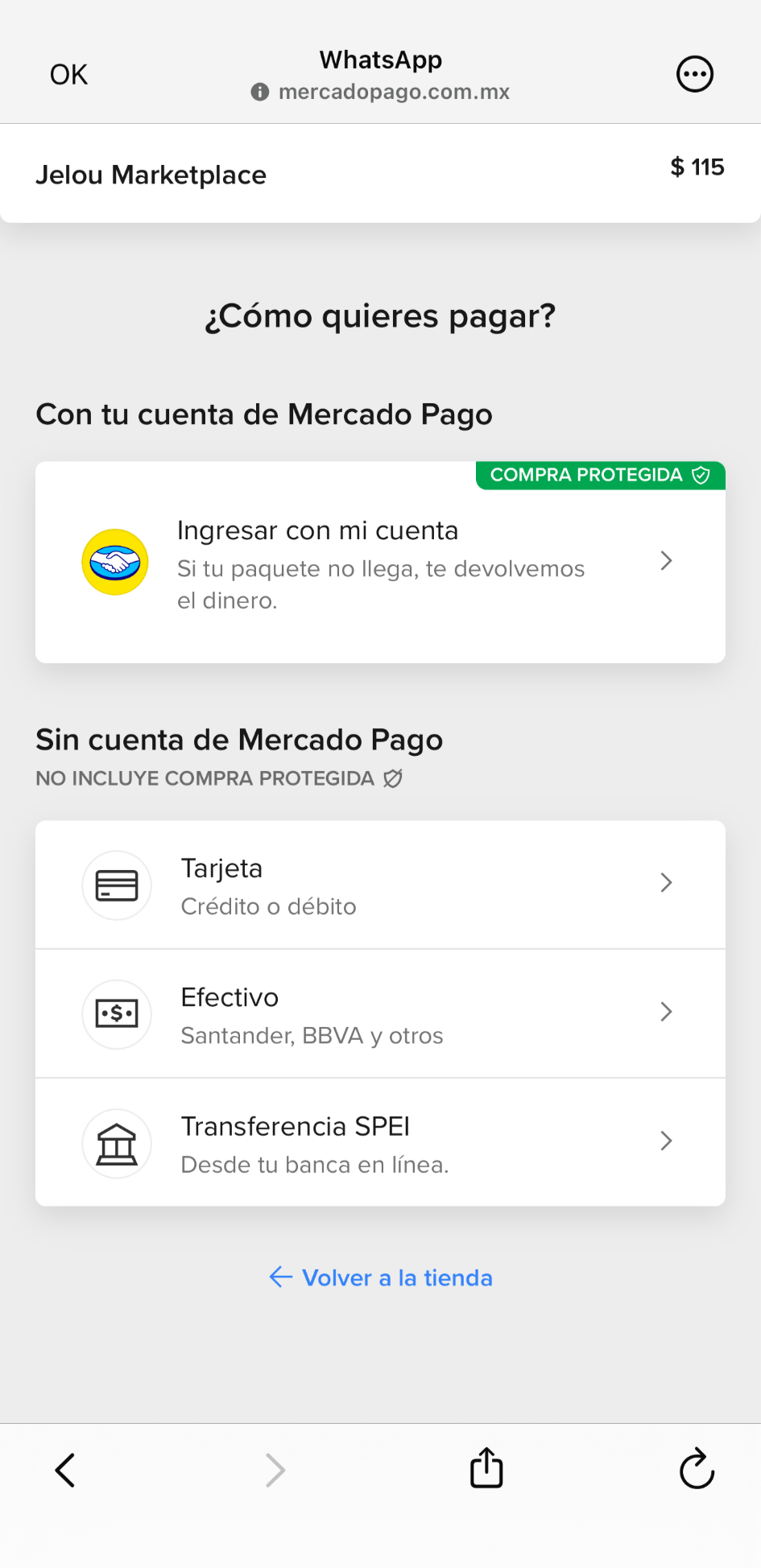Screen dimensions: 761x1568
Task: Expand the Efectivo payment option
Action: pyautogui.click(x=666, y=1012)
